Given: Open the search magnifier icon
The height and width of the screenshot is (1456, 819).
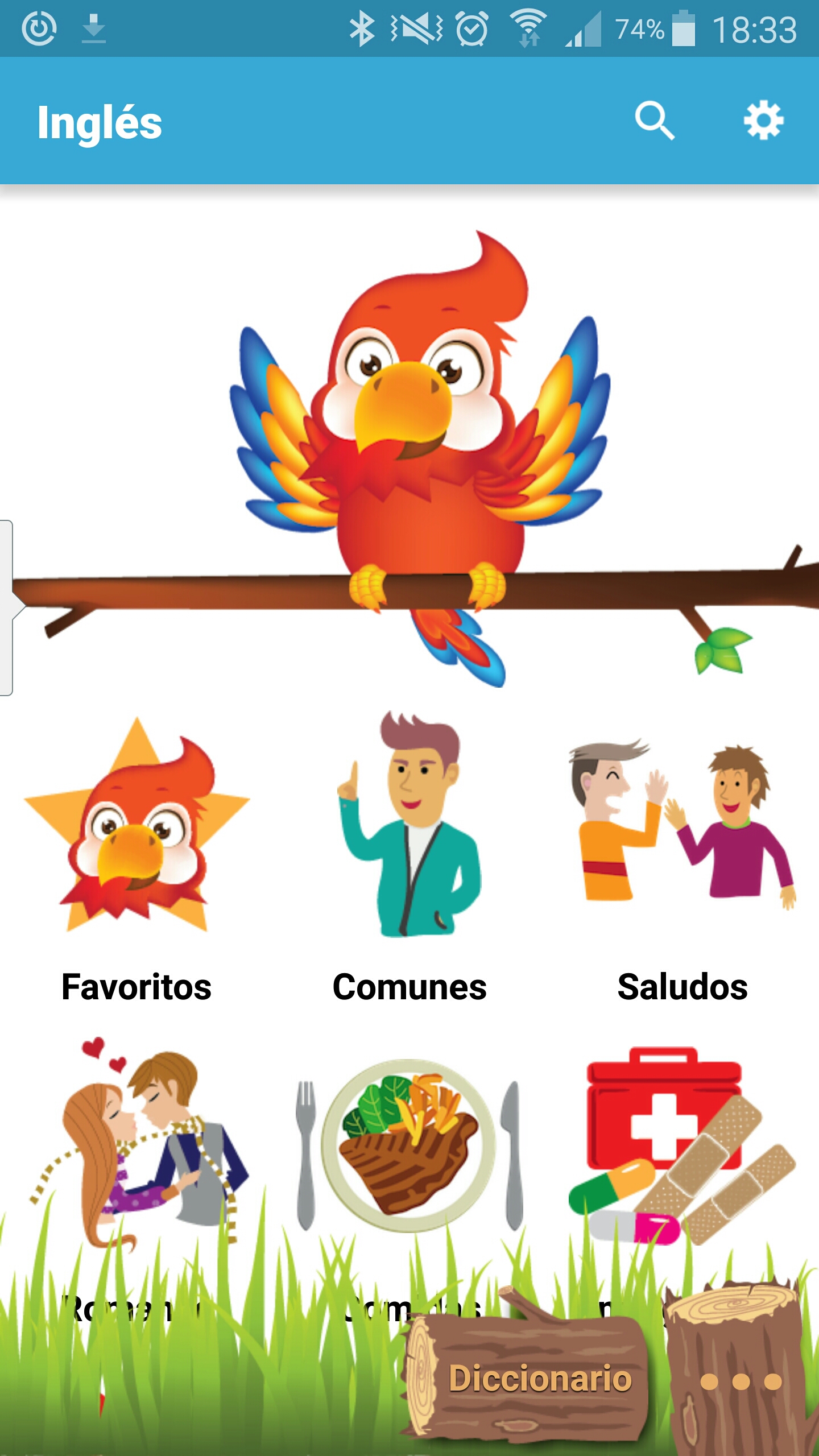Looking at the screenshot, I should pyautogui.click(x=654, y=121).
